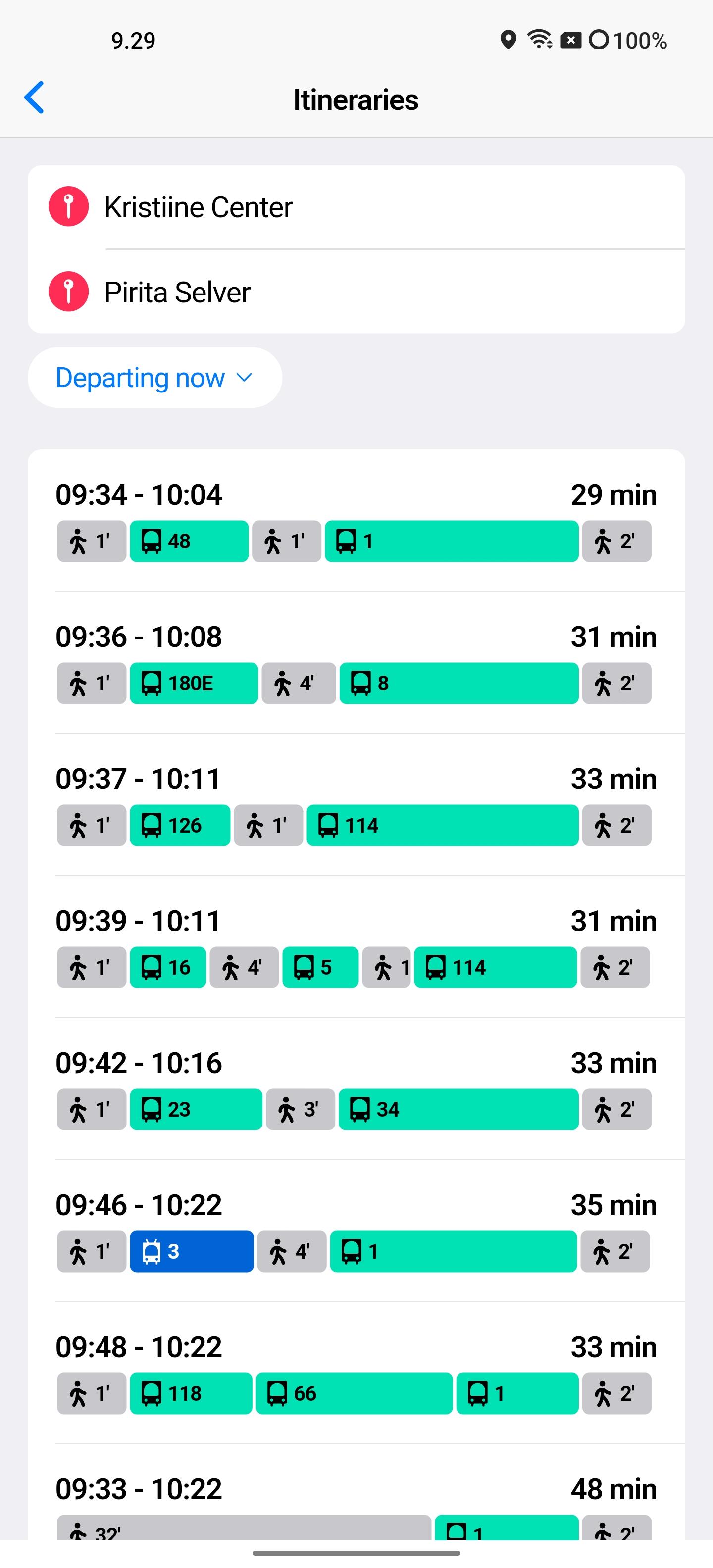Viewport: 713px width, 1568px height.
Task: Open the 09:46 - 10:22 trolley 3 itinerary
Action: (x=356, y=1231)
